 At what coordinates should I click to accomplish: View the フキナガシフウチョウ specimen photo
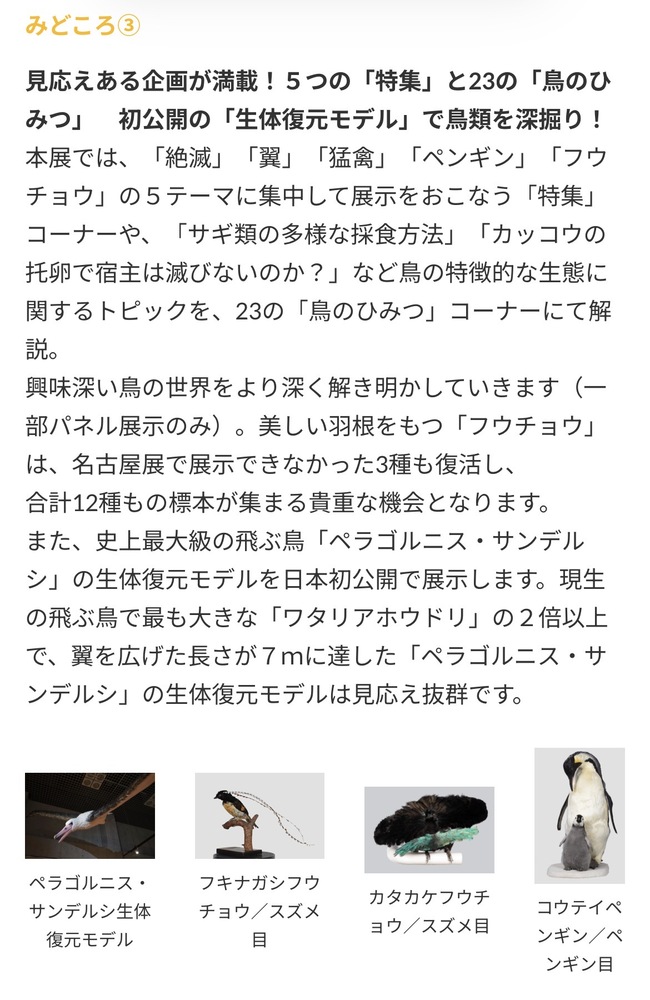tap(259, 815)
